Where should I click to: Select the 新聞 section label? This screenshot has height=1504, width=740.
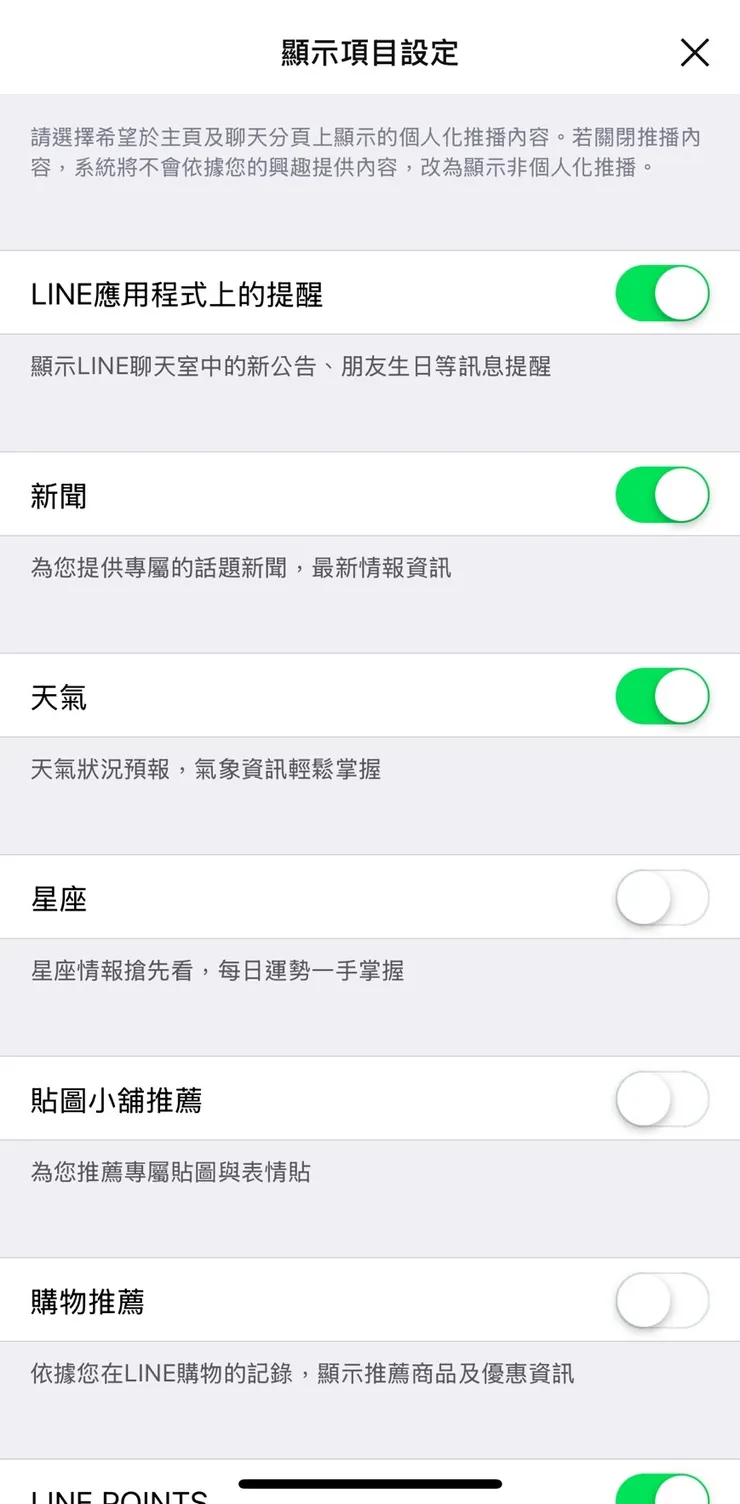coord(57,494)
